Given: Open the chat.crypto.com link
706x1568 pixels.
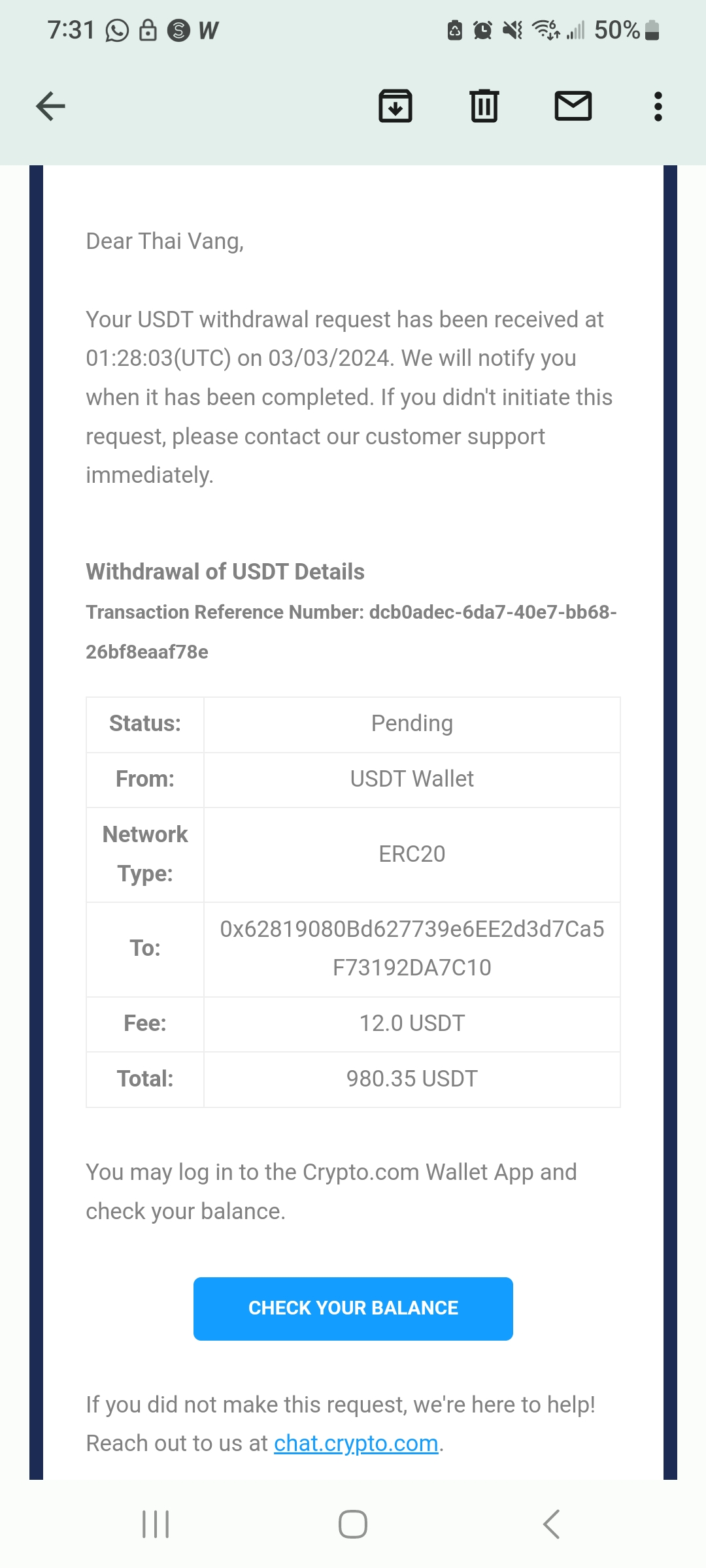Looking at the screenshot, I should tap(356, 1443).
